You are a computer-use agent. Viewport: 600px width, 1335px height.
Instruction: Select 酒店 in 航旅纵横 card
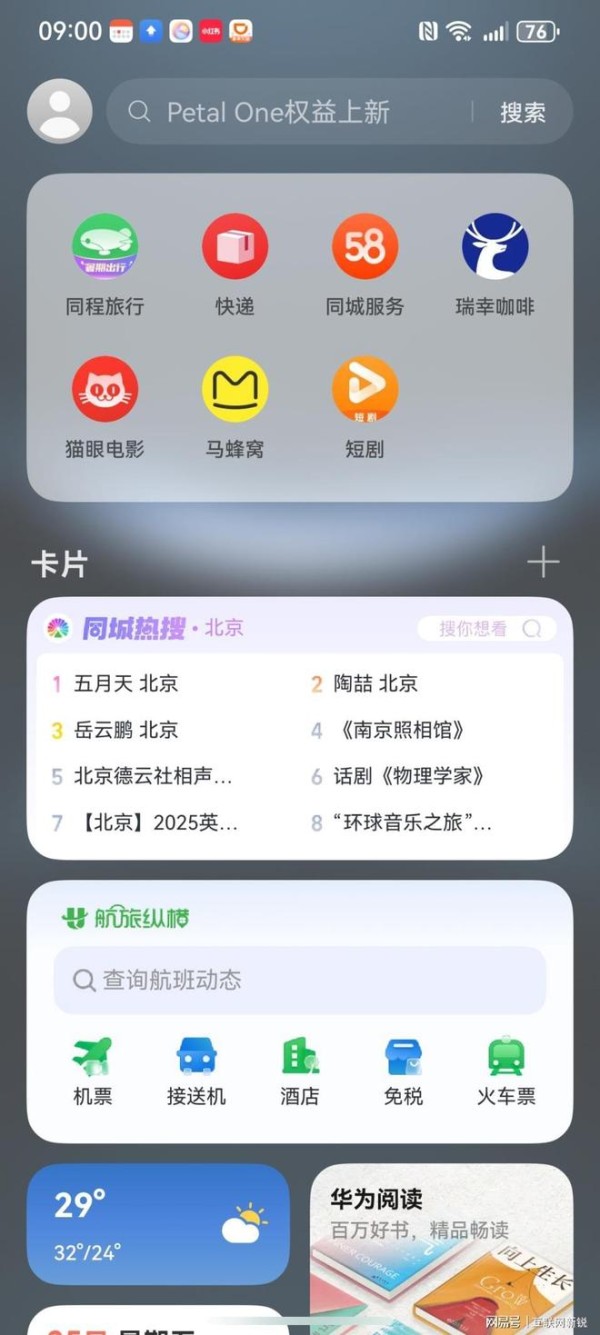[299, 1071]
